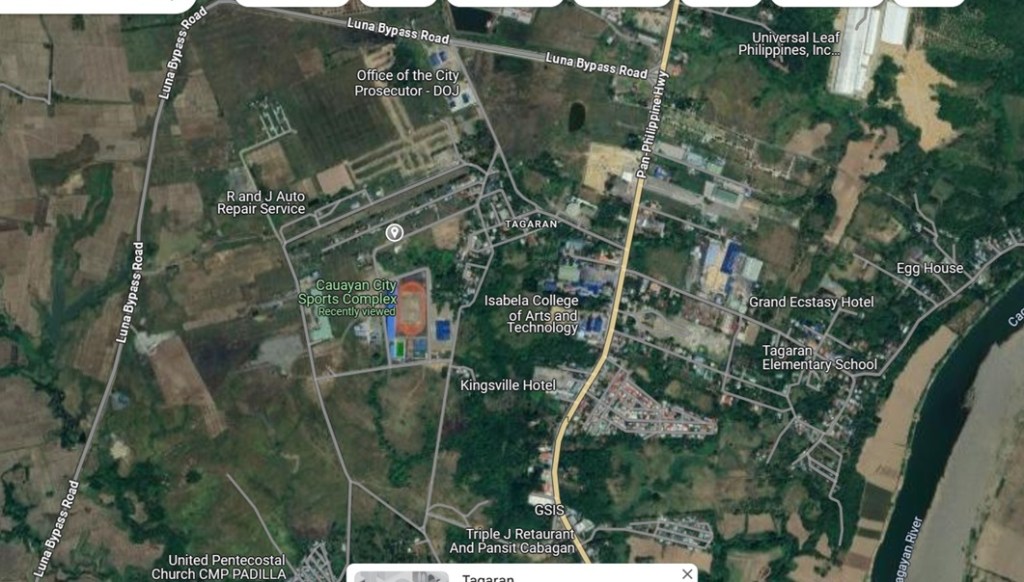Close the Tagaran place card
The image size is (1024, 582).
coord(687,574)
